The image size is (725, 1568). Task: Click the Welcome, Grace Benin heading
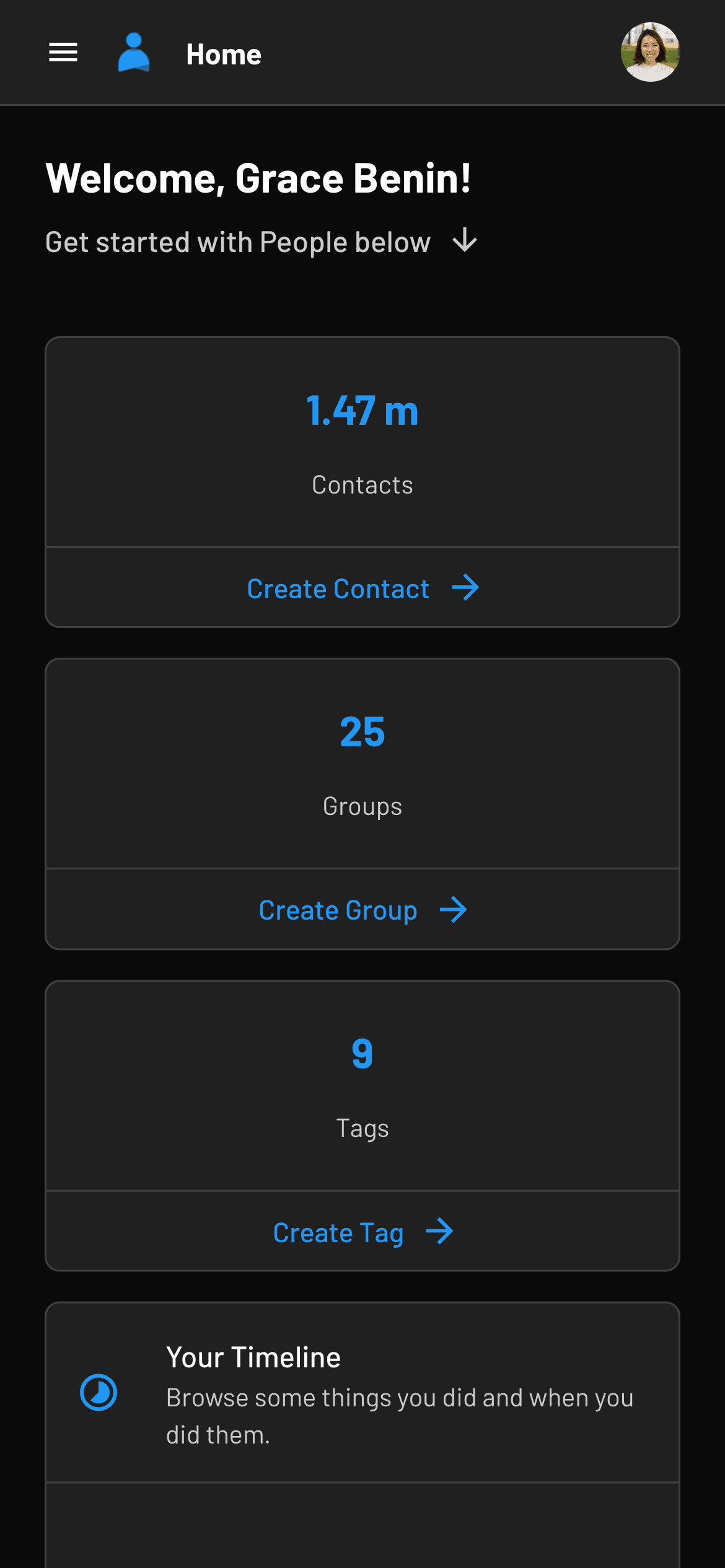pos(260,180)
